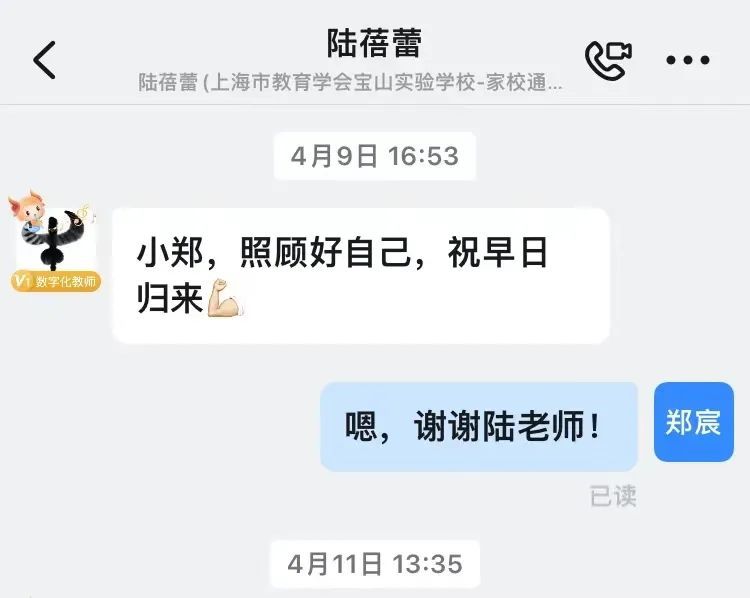Open 陆蓓蕾's profile avatar
The height and width of the screenshot is (598, 750).
(x=55, y=236)
